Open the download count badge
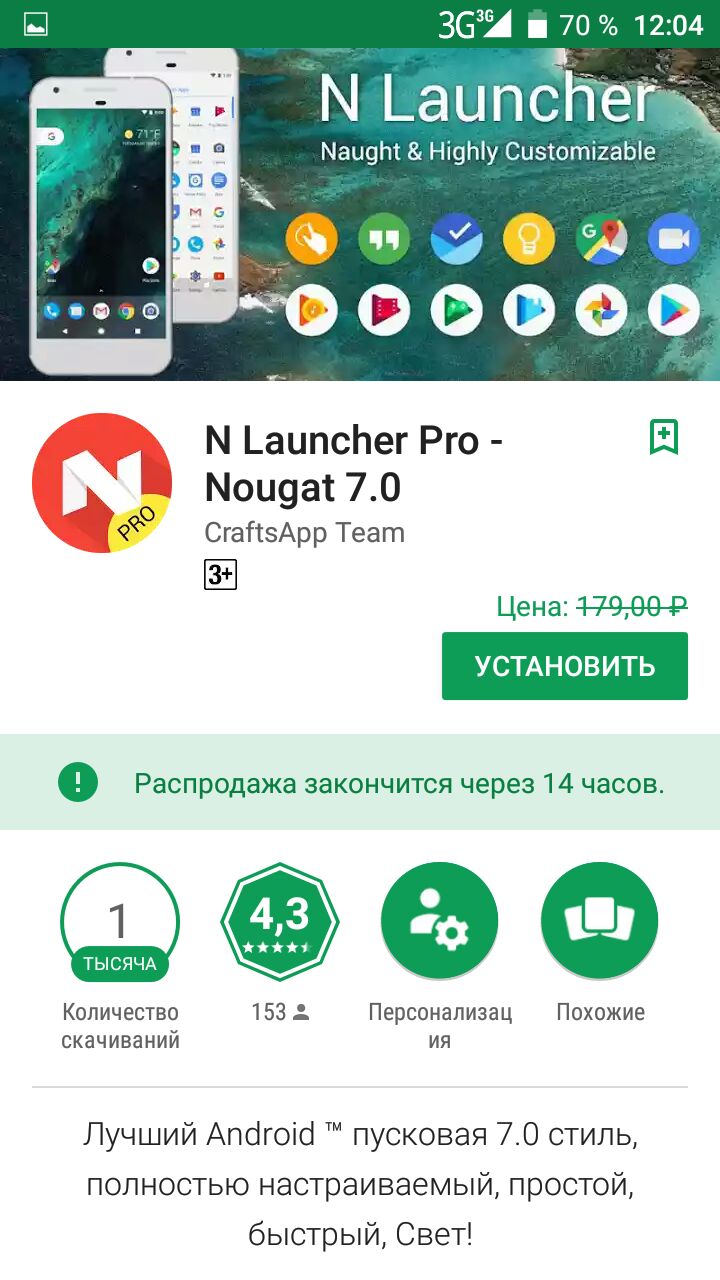720x1280 pixels. tap(120, 921)
